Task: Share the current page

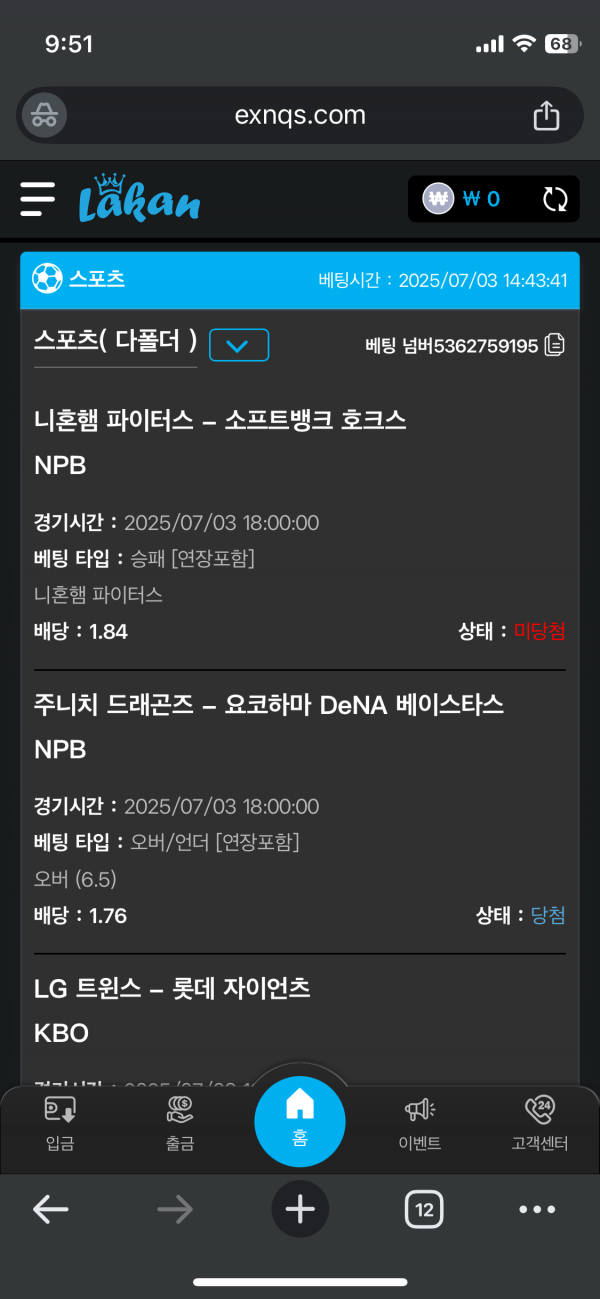Action: pos(546,116)
